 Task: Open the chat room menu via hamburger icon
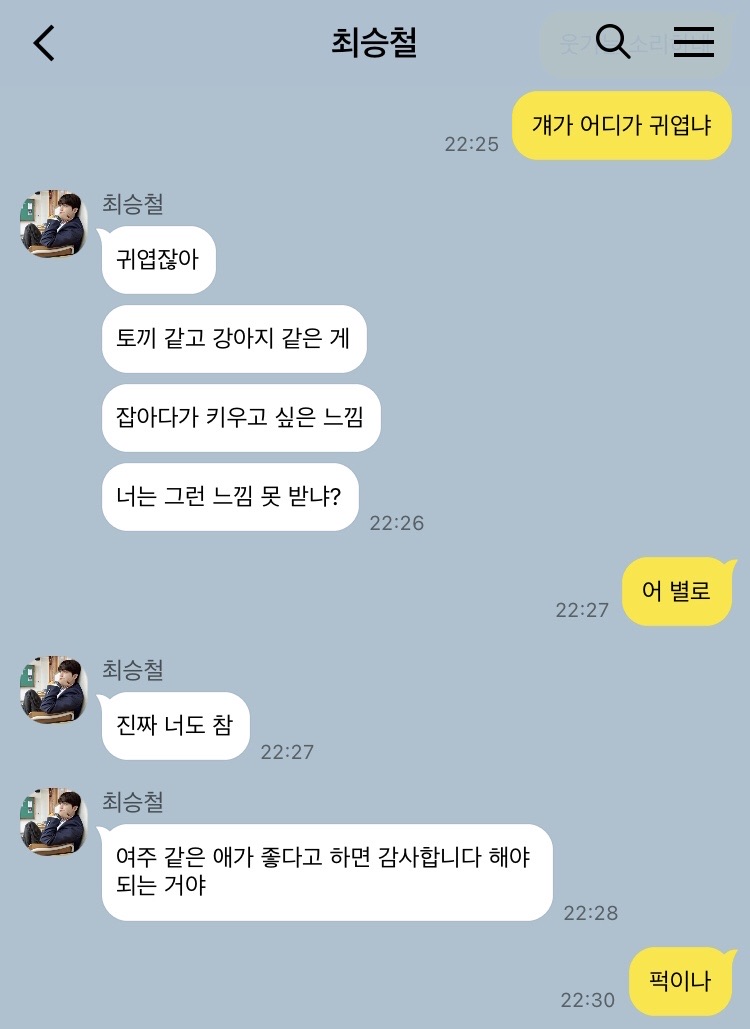tap(694, 44)
